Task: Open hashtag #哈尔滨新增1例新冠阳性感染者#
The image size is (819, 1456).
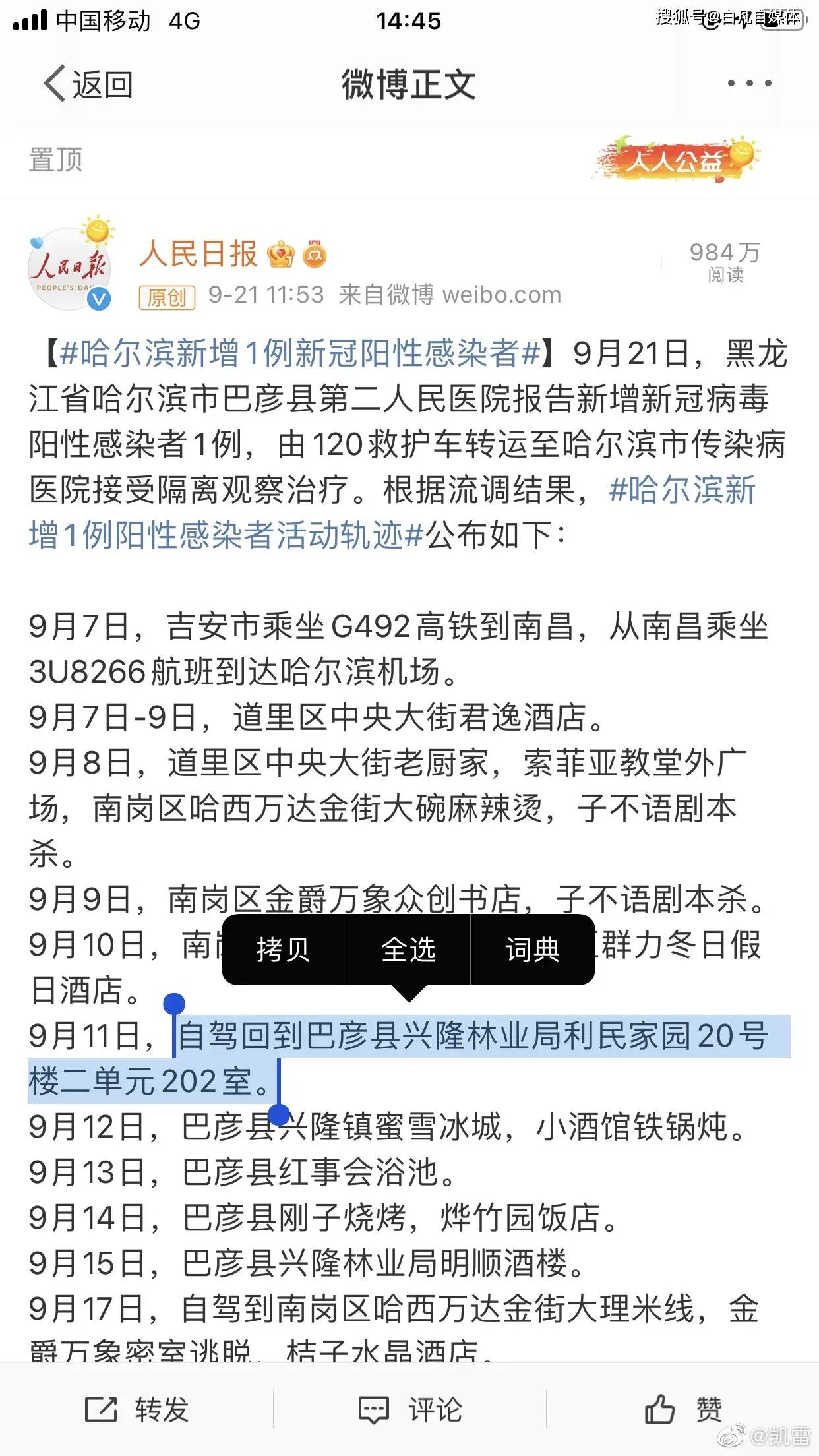Action: (300, 354)
